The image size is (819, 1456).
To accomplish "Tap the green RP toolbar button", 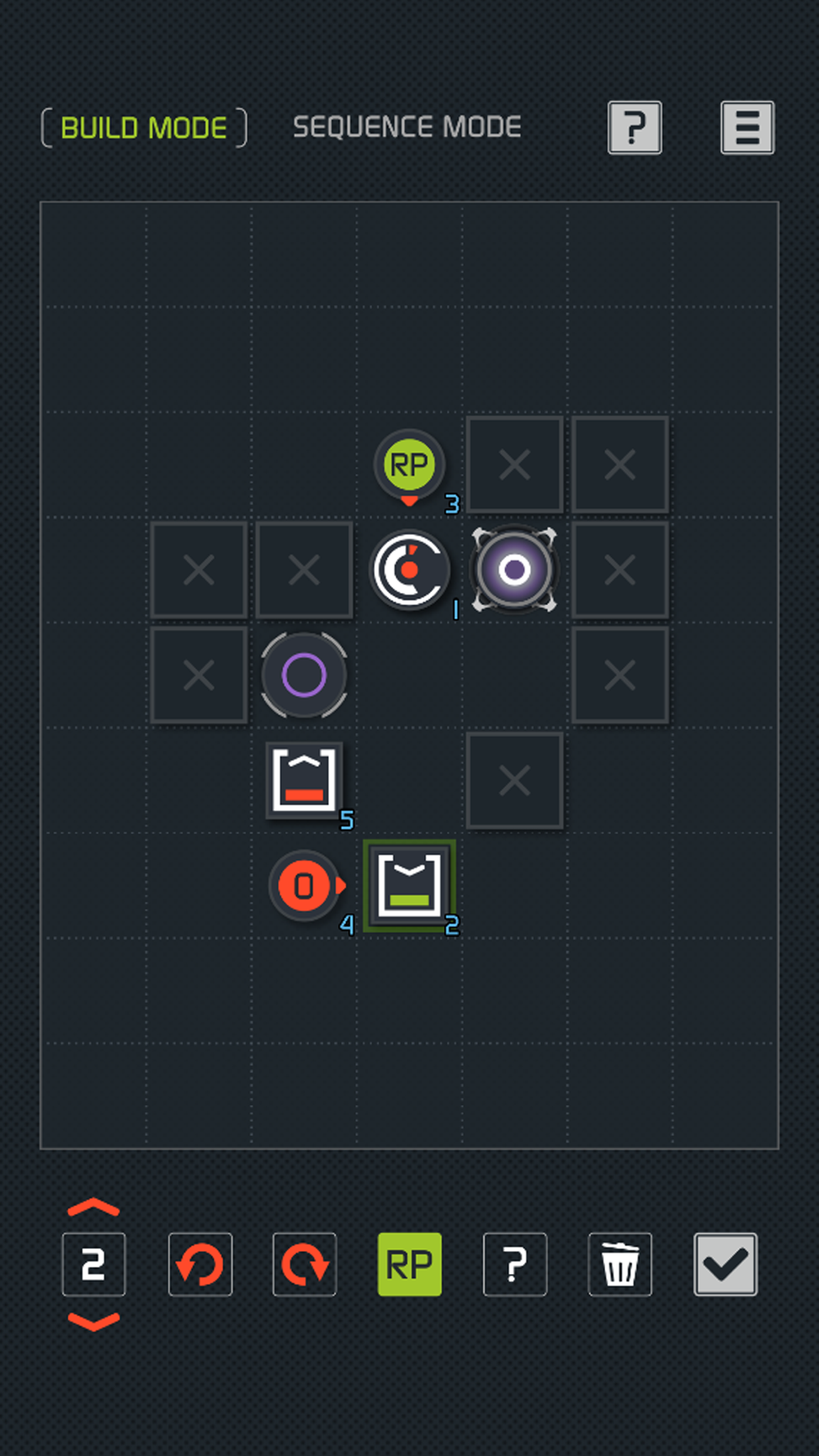I will tap(409, 1264).
